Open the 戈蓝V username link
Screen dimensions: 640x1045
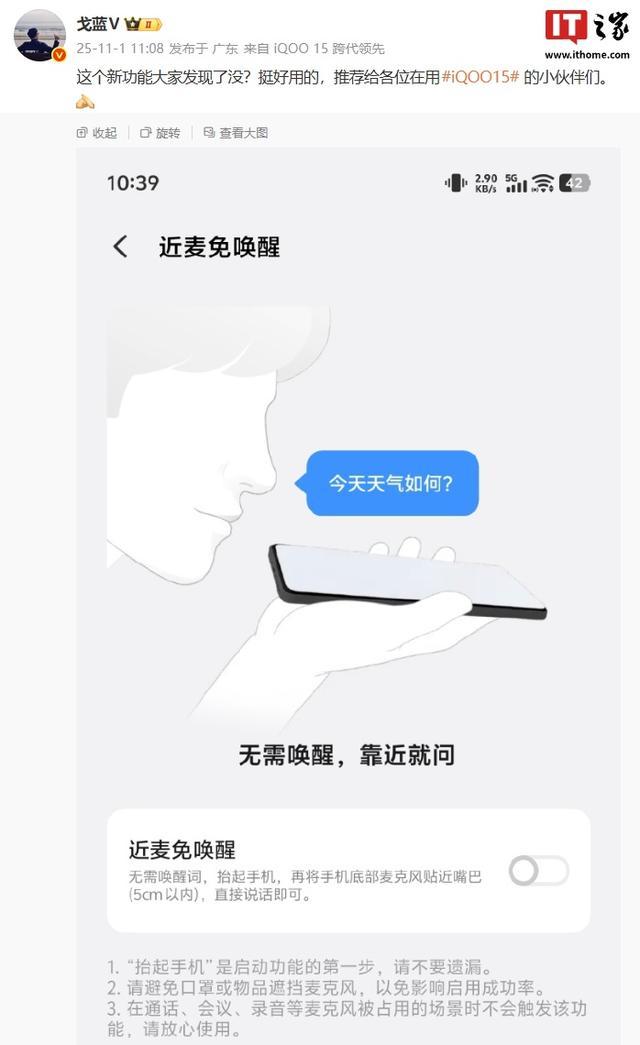click(x=98, y=24)
